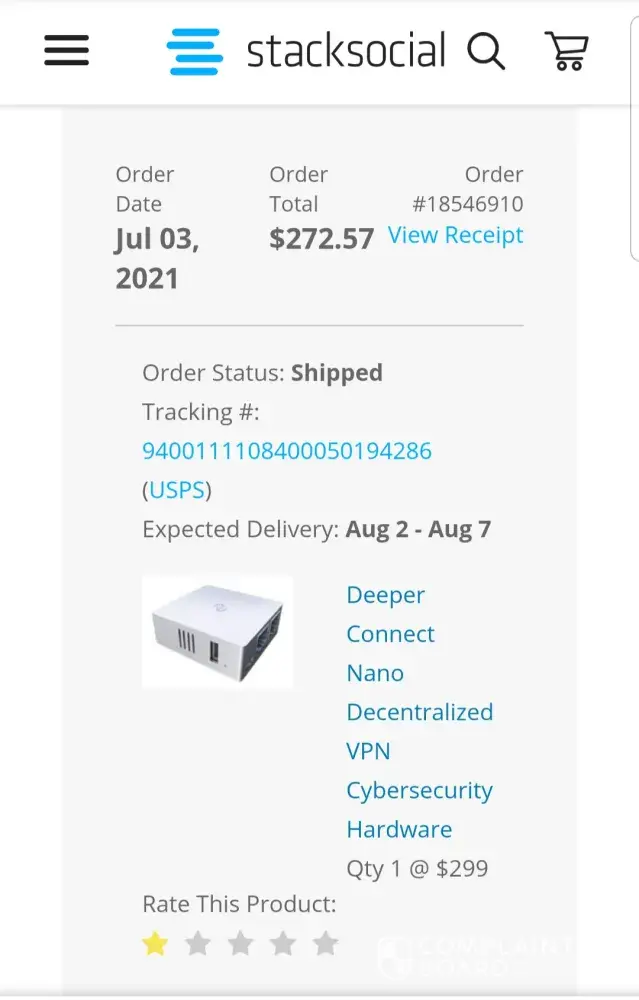
Task: Open the search icon
Action: point(486,50)
